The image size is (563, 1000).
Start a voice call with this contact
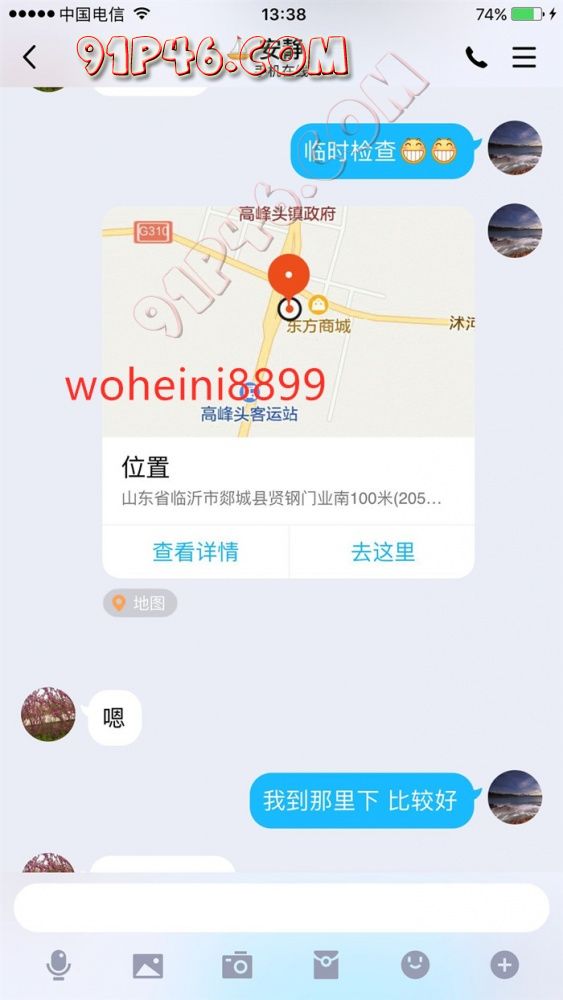point(476,58)
